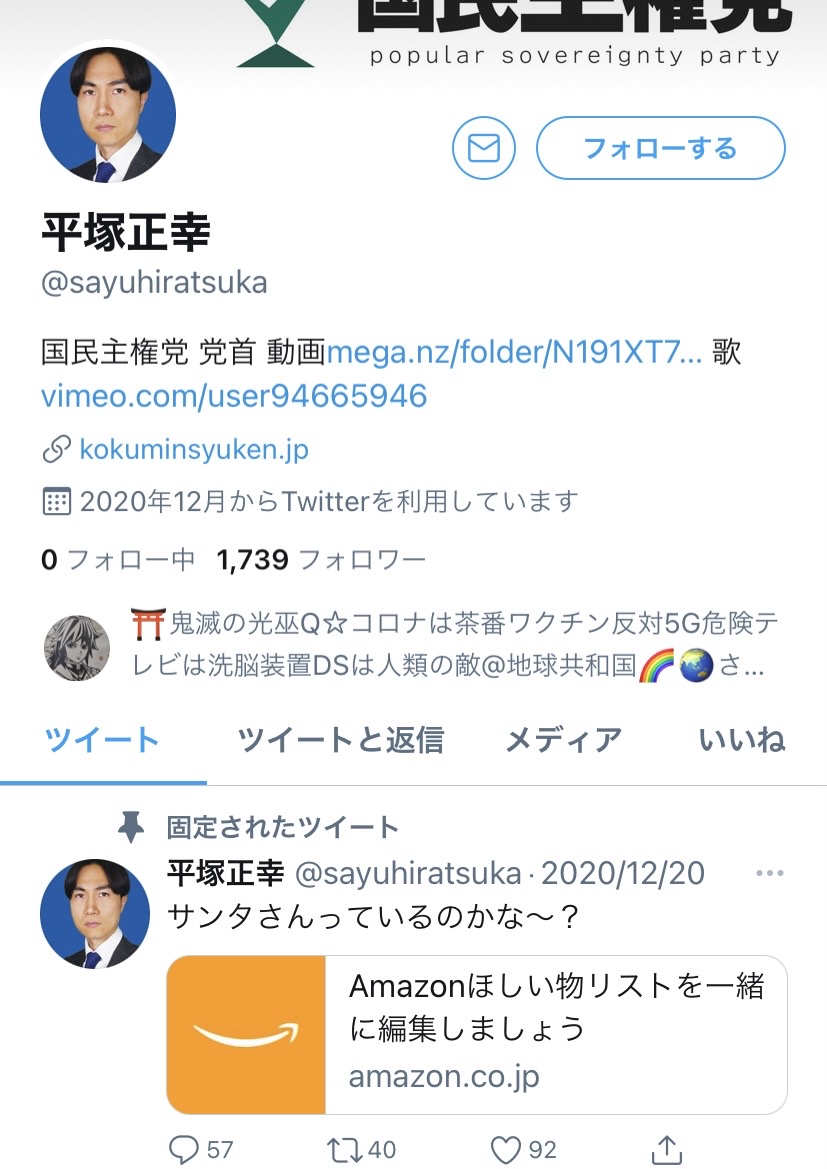Reply to the pinned tweet
Image resolution: width=827 pixels, height=1169 pixels.
pos(187,1149)
